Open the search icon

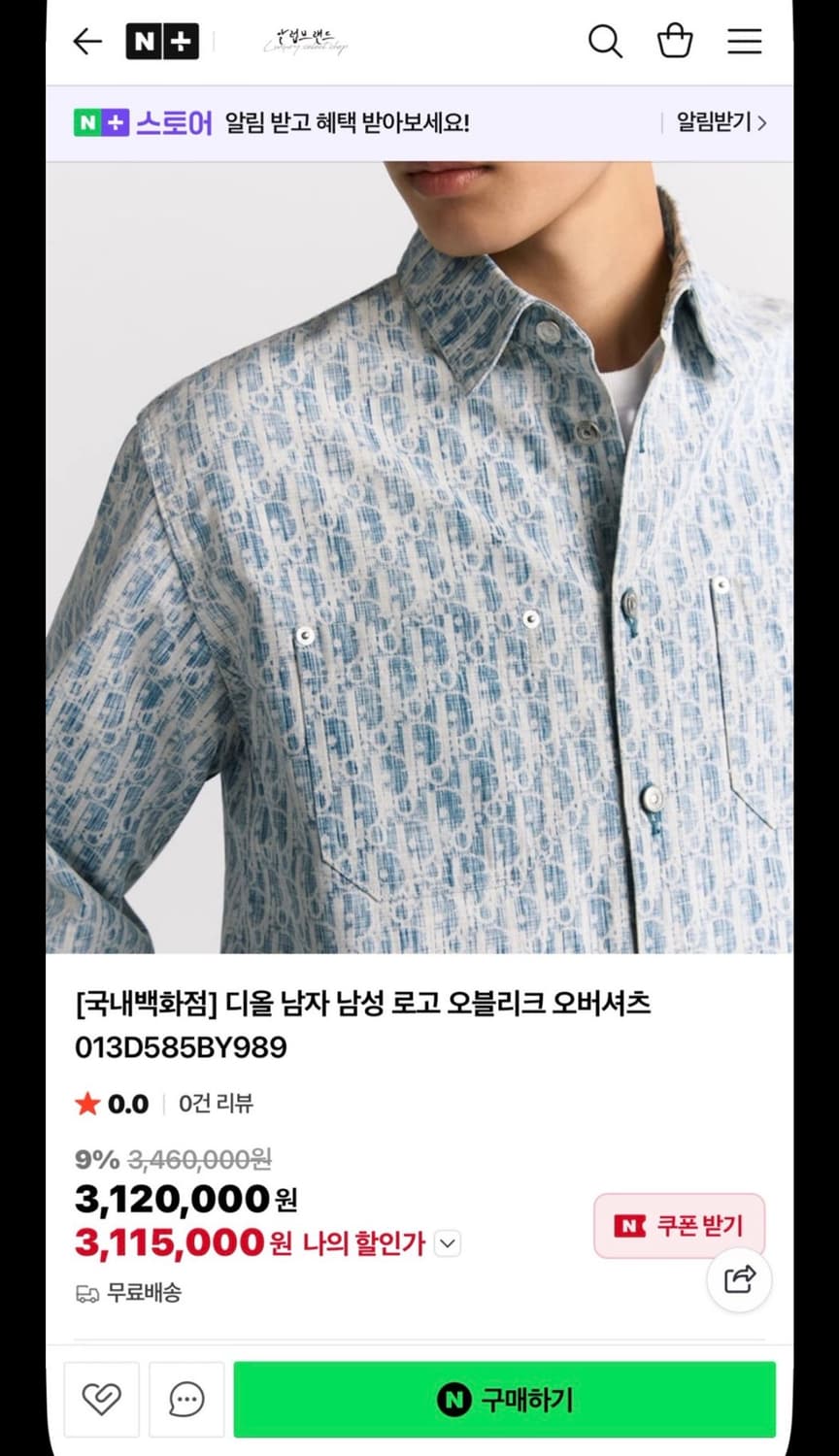click(x=606, y=41)
